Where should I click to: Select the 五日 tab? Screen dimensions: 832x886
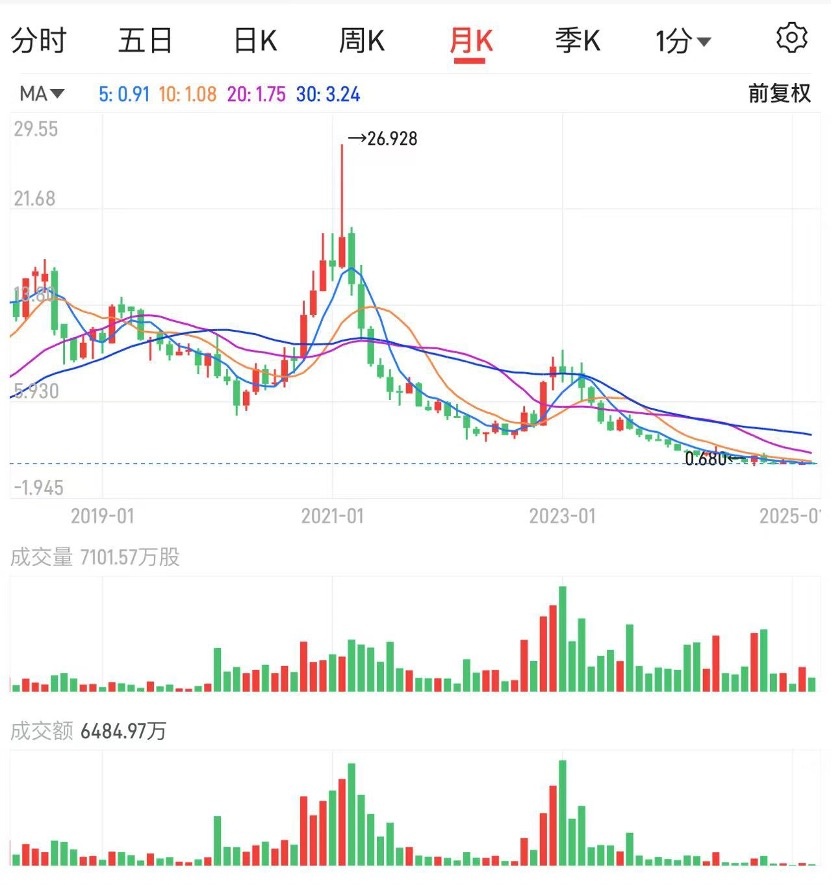click(x=145, y=41)
